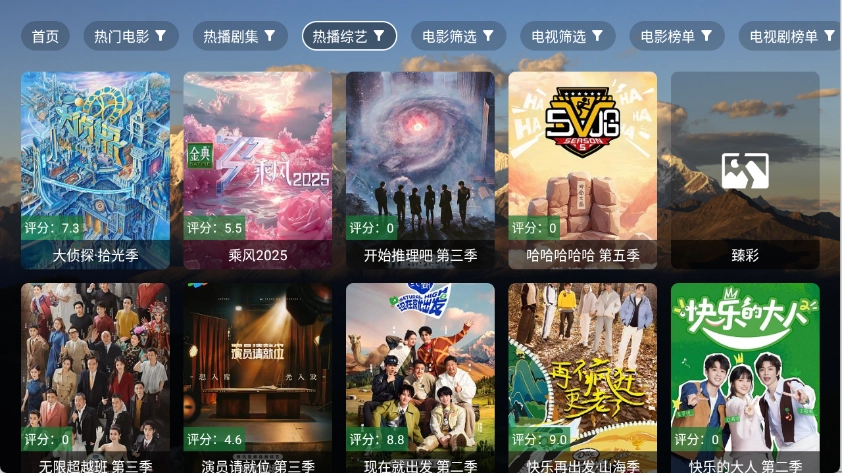Image resolution: width=842 pixels, height=473 pixels.
Task: Open the 电视筛选 filter
Action: (x=567, y=36)
